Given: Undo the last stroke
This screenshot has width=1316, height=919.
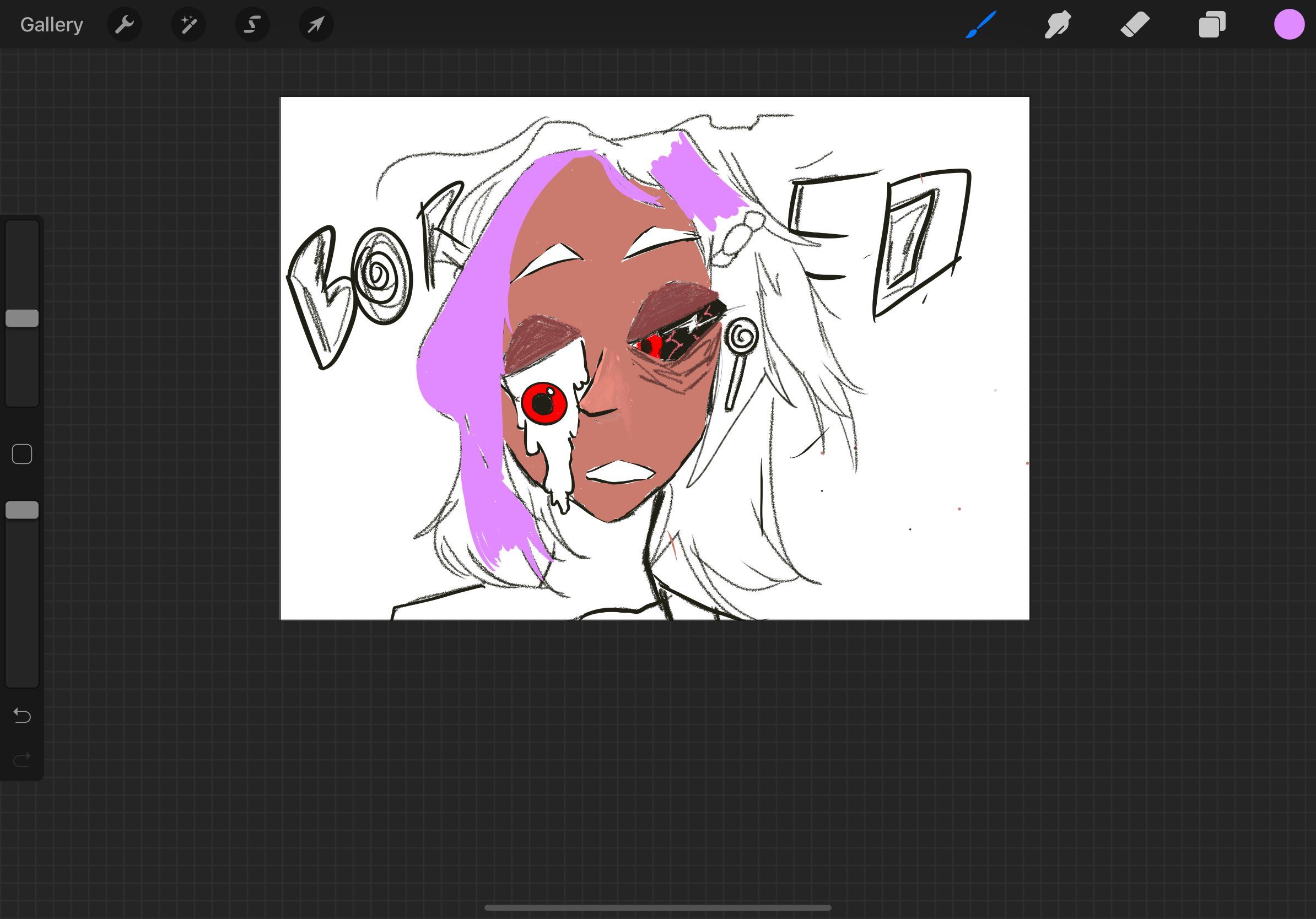Looking at the screenshot, I should click(23, 716).
